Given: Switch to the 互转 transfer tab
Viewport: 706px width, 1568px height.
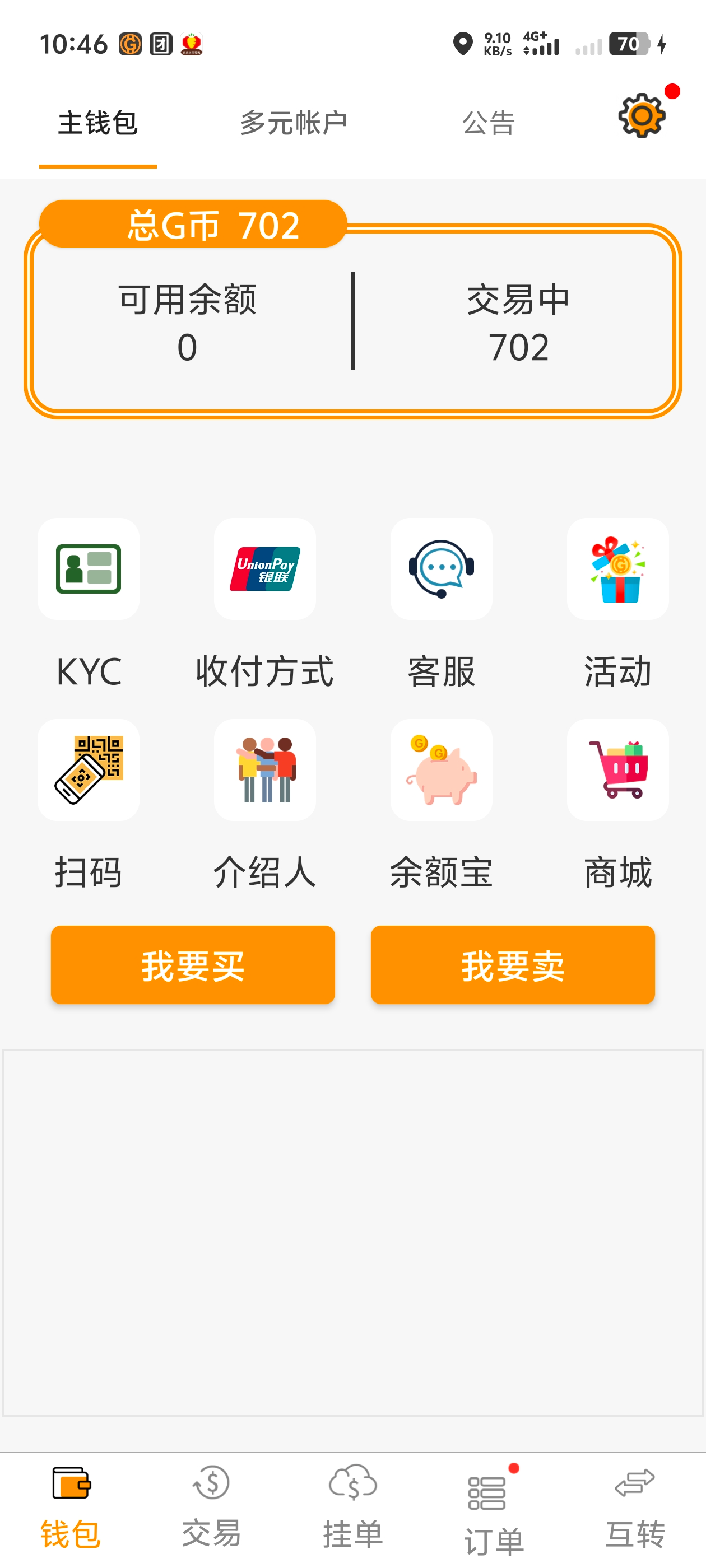Looking at the screenshot, I should [x=635, y=1506].
